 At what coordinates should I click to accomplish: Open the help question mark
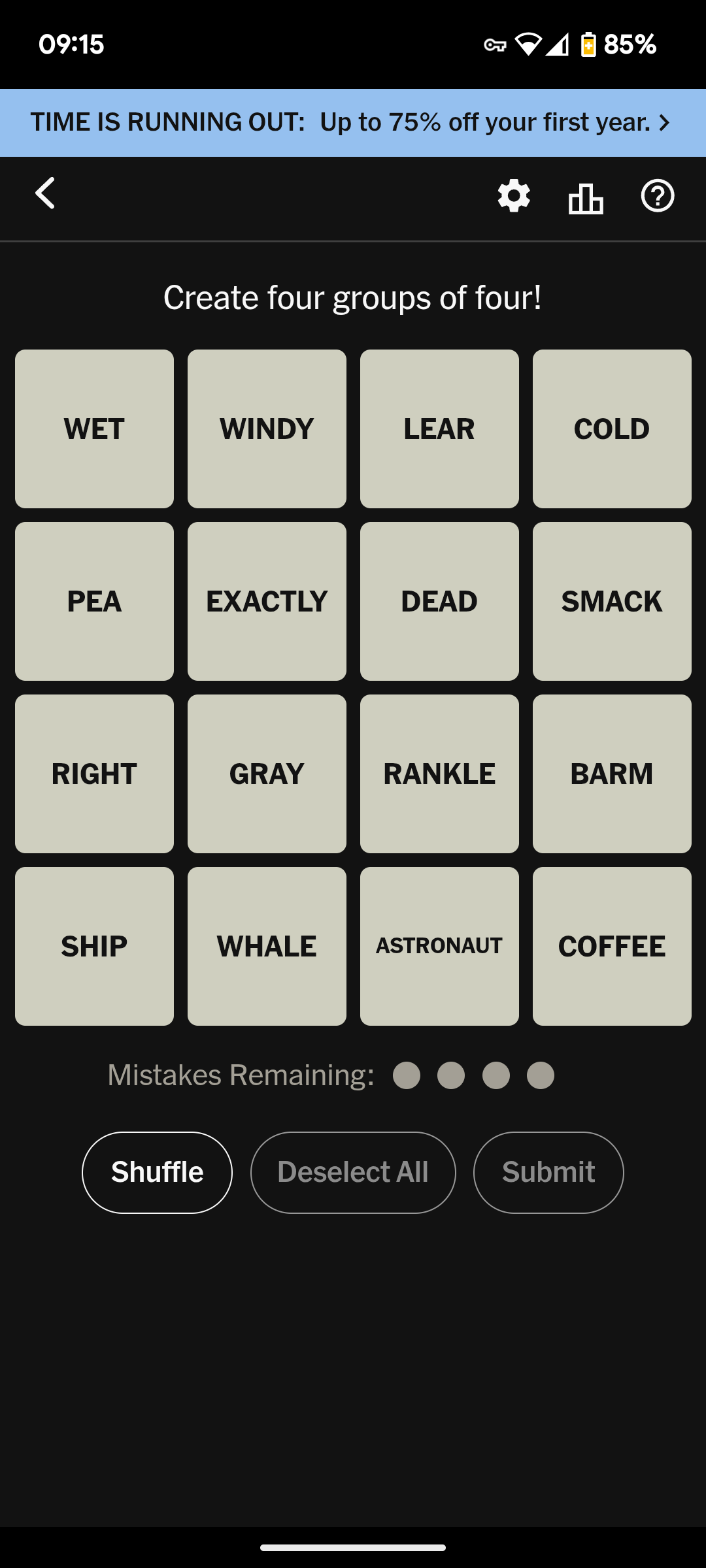tap(657, 195)
